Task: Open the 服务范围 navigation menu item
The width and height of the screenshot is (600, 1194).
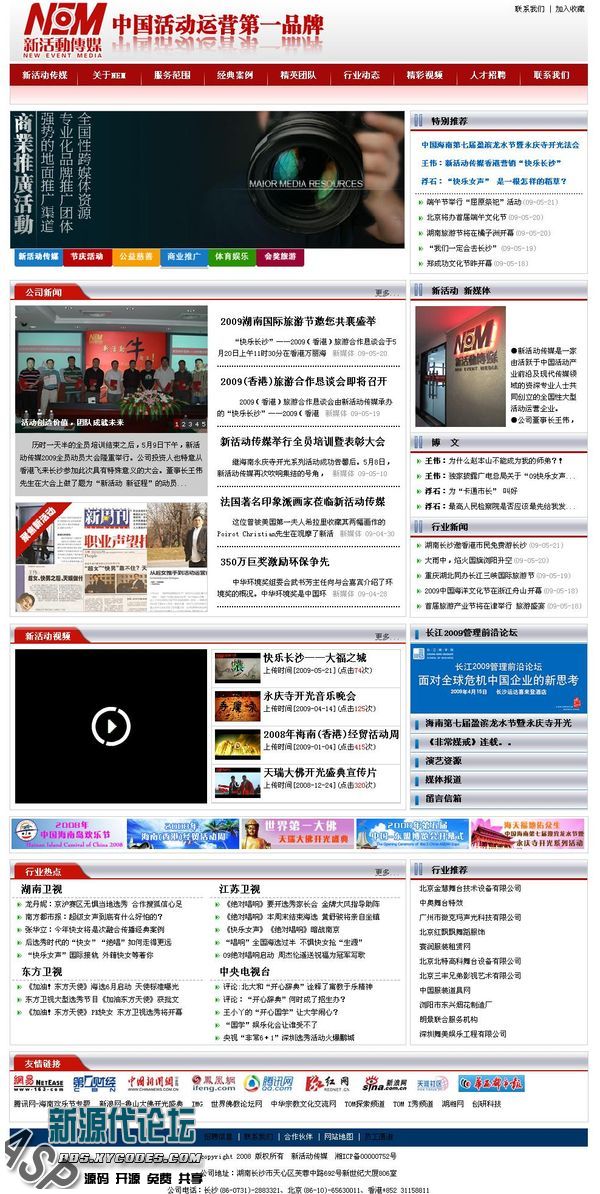Action: coord(172,75)
